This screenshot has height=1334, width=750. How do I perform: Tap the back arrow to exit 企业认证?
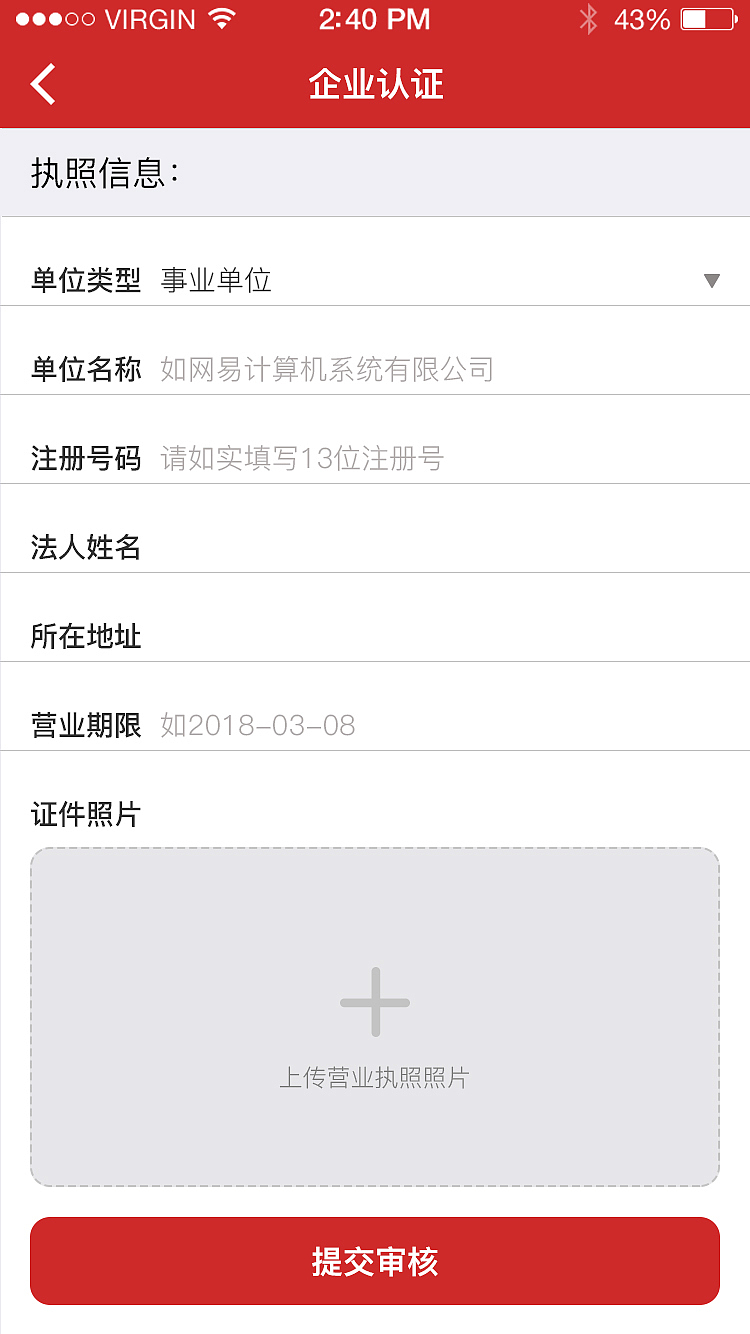pos(42,84)
